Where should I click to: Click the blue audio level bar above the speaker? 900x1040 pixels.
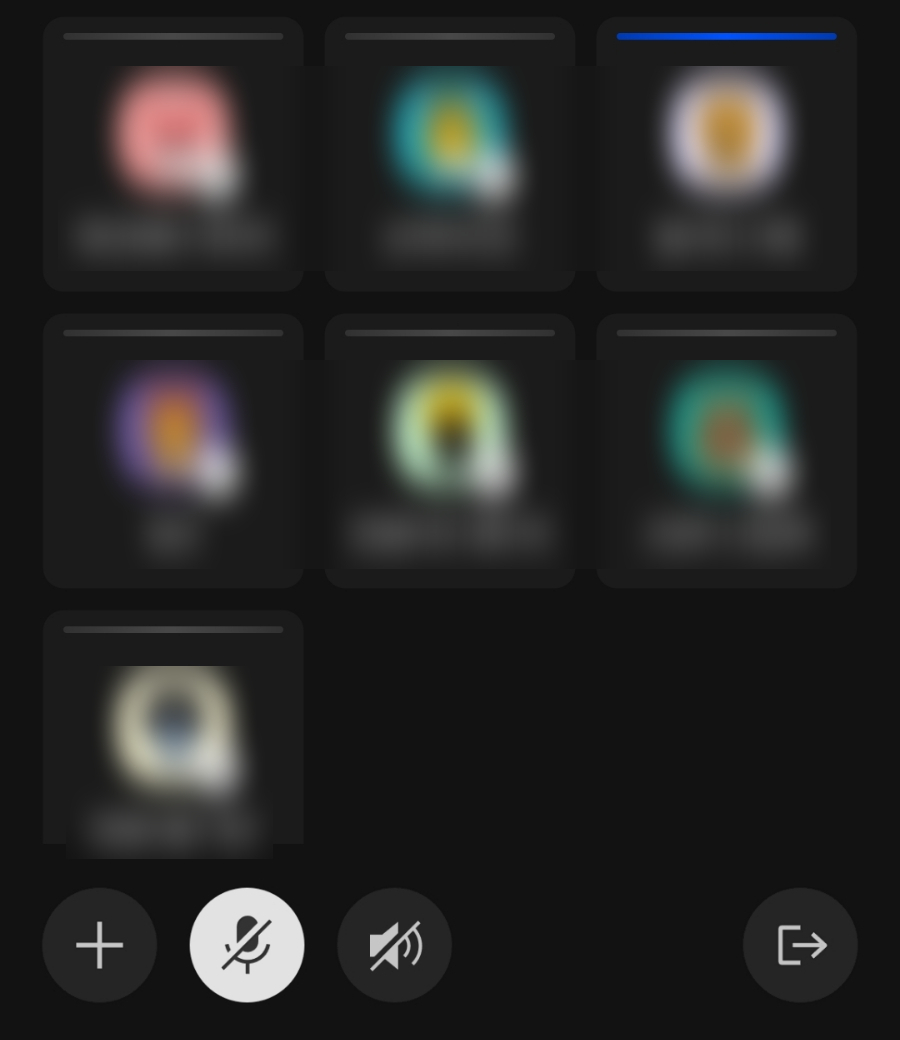726,35
